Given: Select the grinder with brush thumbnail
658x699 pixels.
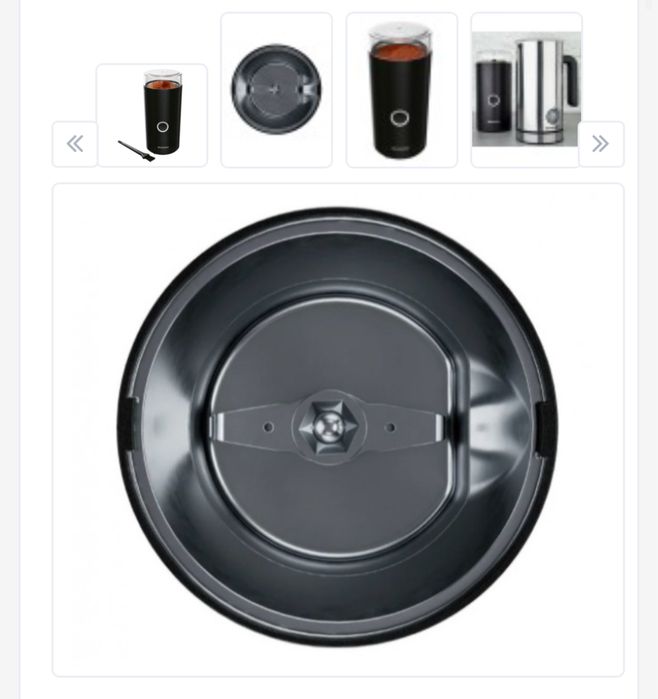Looking at the screenshot, I should click(152, 115).
